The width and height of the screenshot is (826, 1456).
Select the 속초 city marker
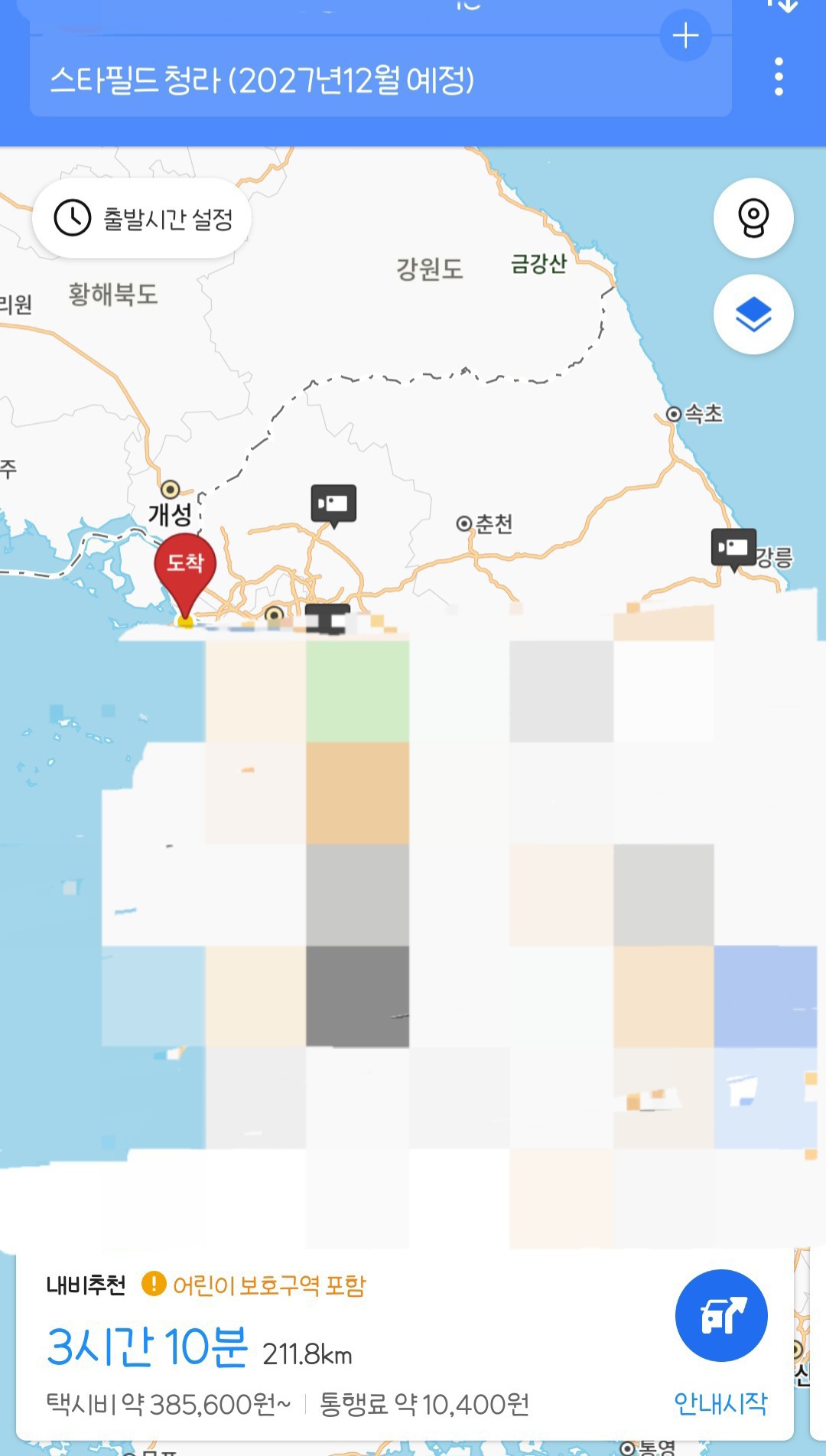[x=674, y=413]
